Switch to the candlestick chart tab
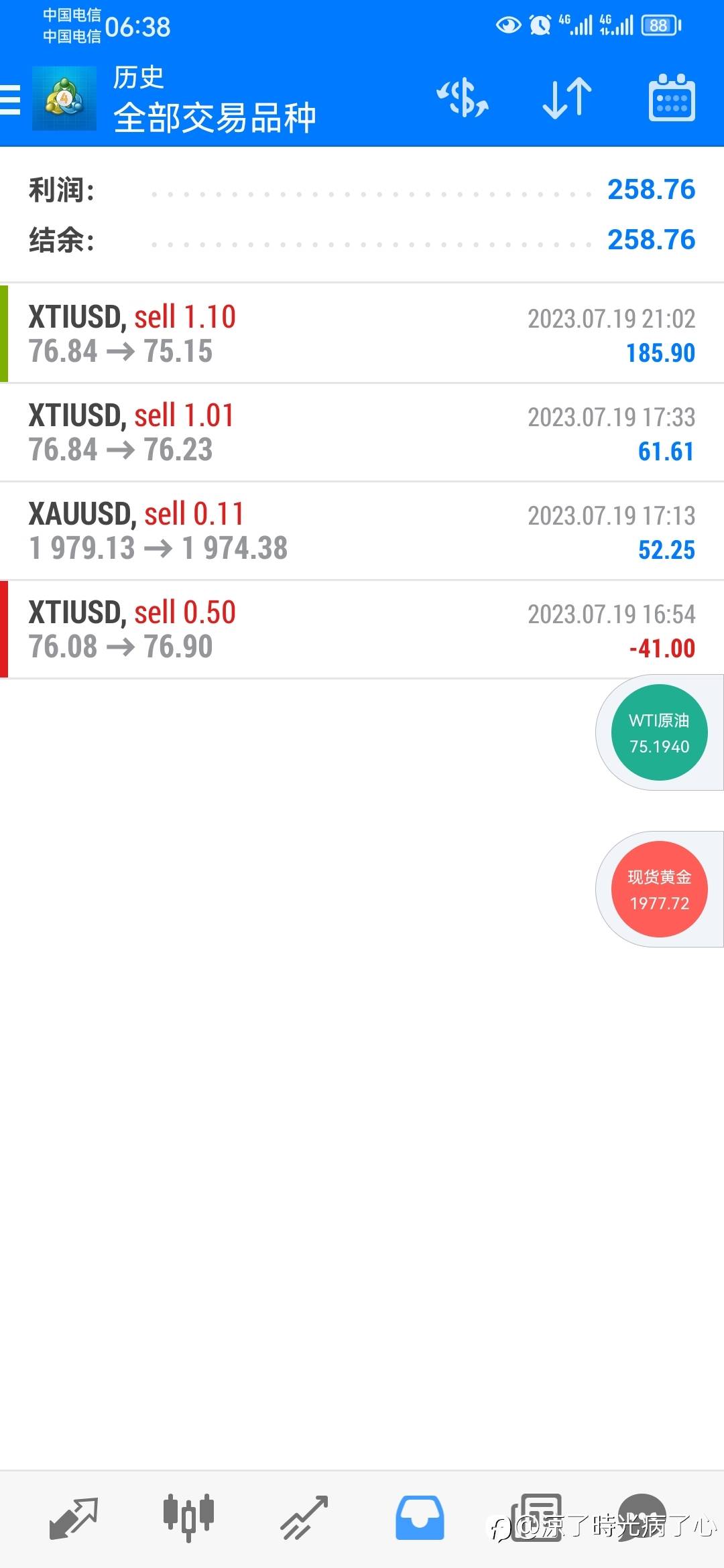Viewport: 724px width, 1568px height. 189,1518
